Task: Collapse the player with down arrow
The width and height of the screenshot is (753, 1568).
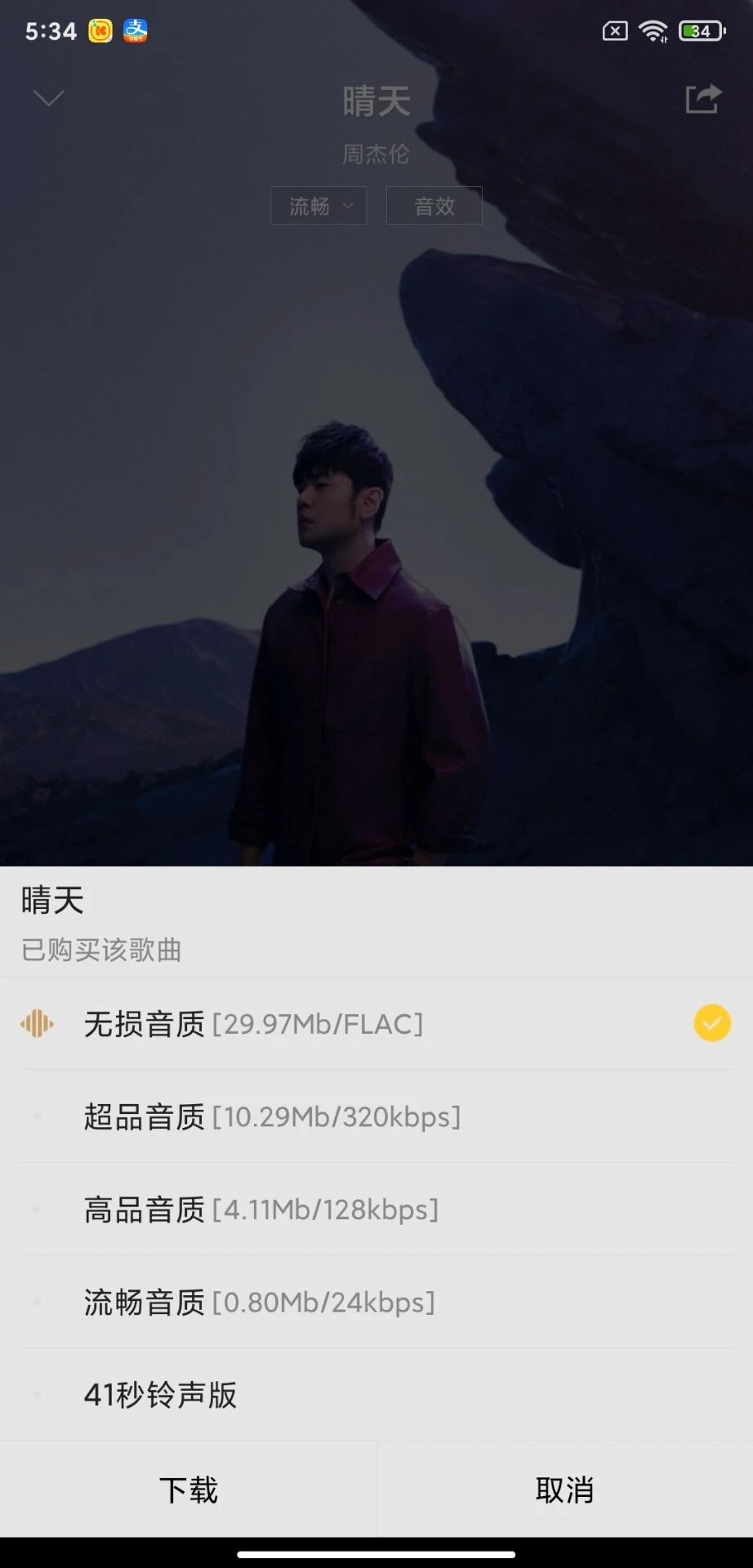Action: (48, 99)
